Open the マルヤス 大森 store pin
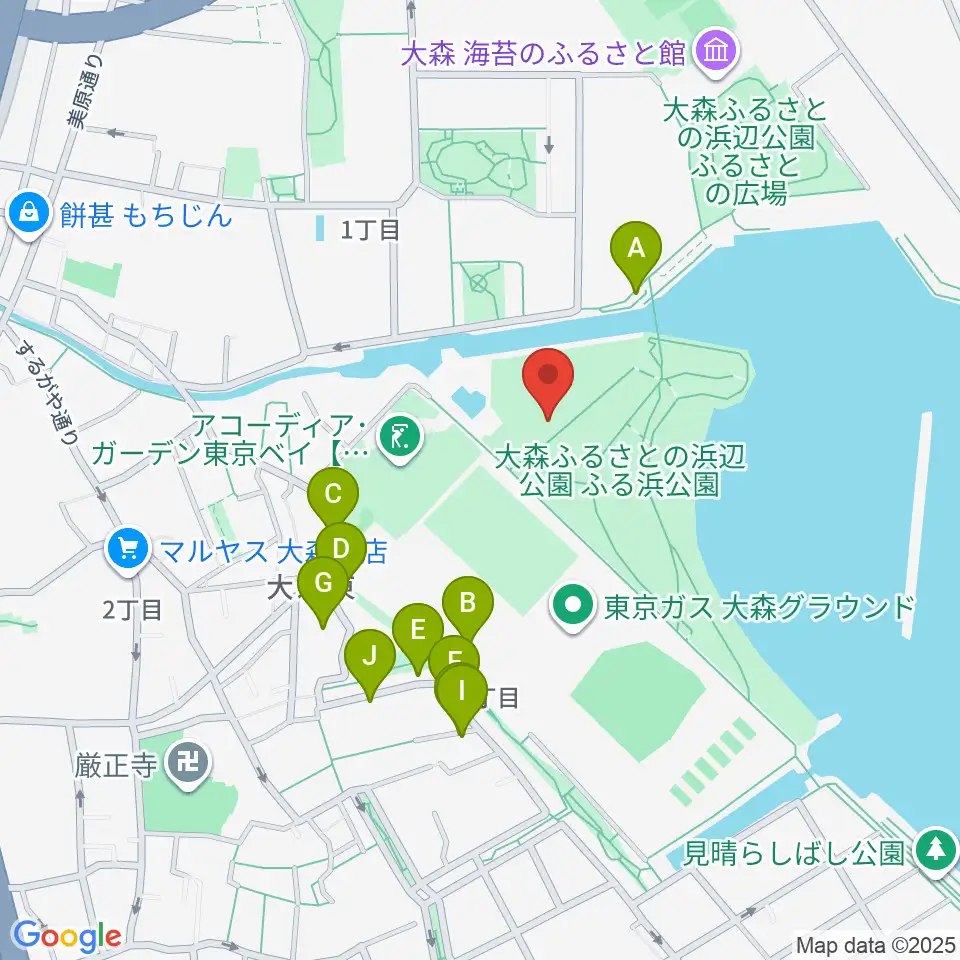This screenshot has width=960, height=960. [128, 551]
